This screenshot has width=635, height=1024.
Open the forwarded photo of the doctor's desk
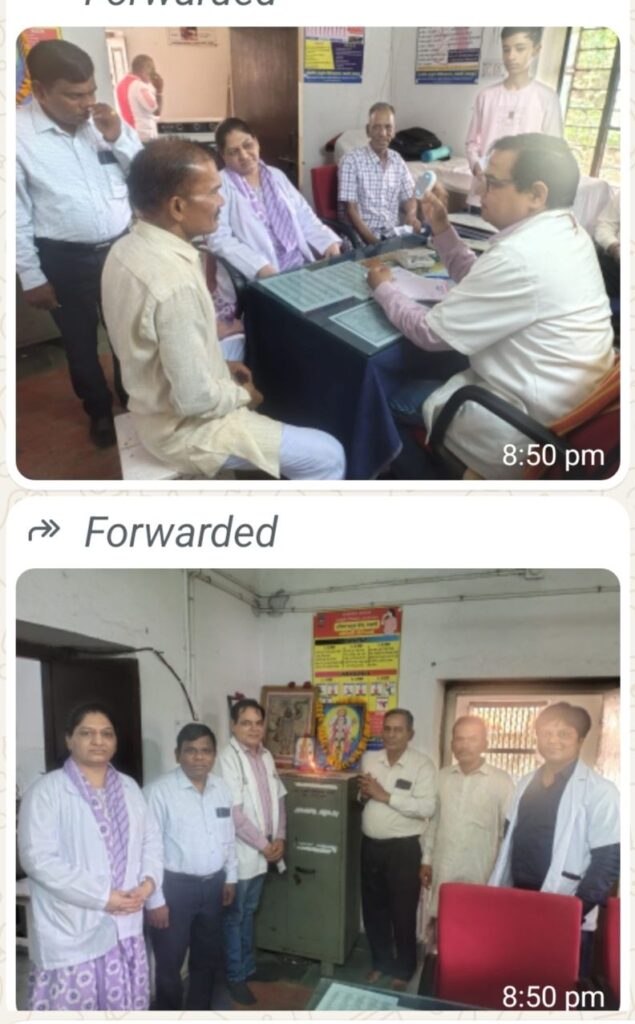tap(318, 253)
